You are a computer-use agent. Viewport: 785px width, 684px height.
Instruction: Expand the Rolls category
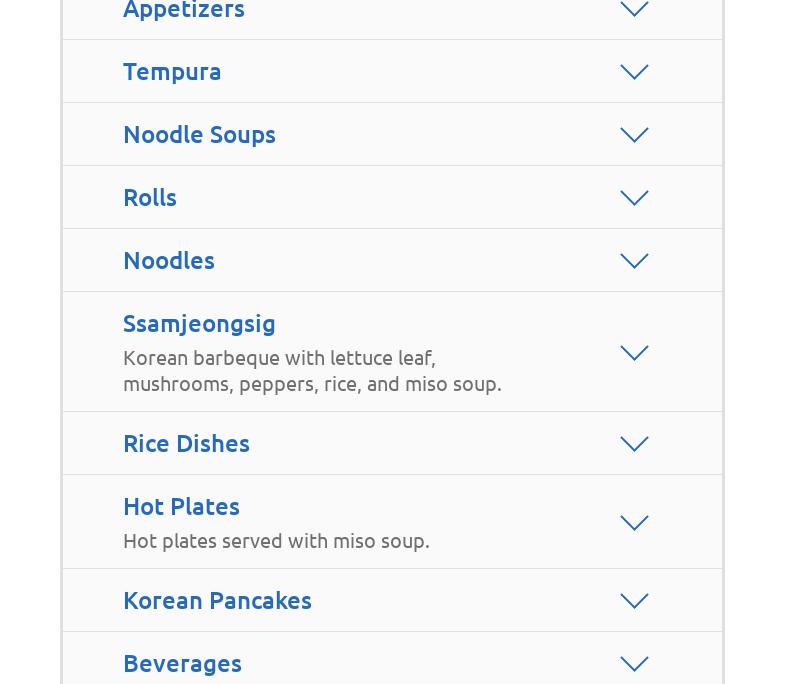(634, 198)
